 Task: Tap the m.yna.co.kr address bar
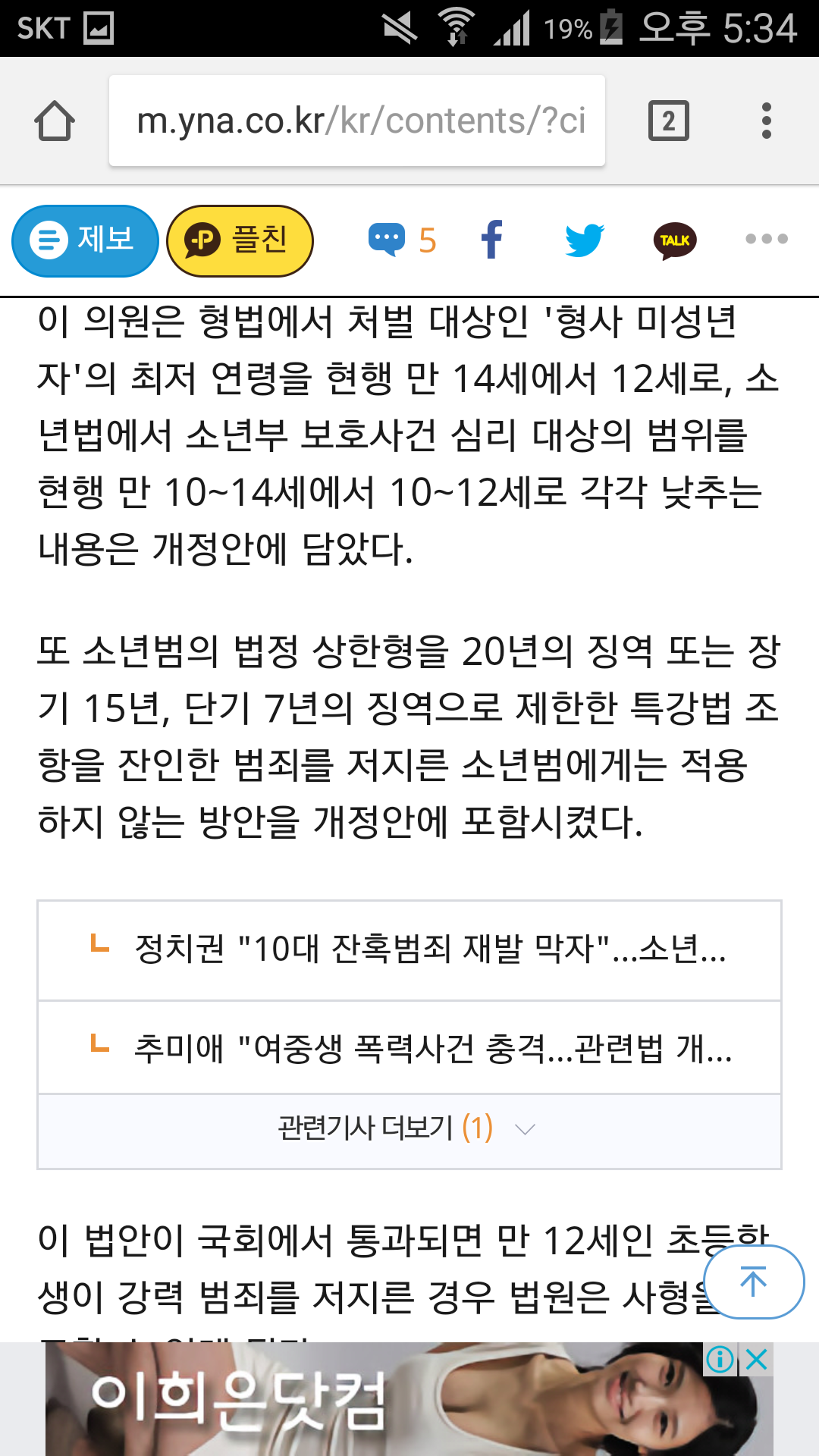coord(357,121)
